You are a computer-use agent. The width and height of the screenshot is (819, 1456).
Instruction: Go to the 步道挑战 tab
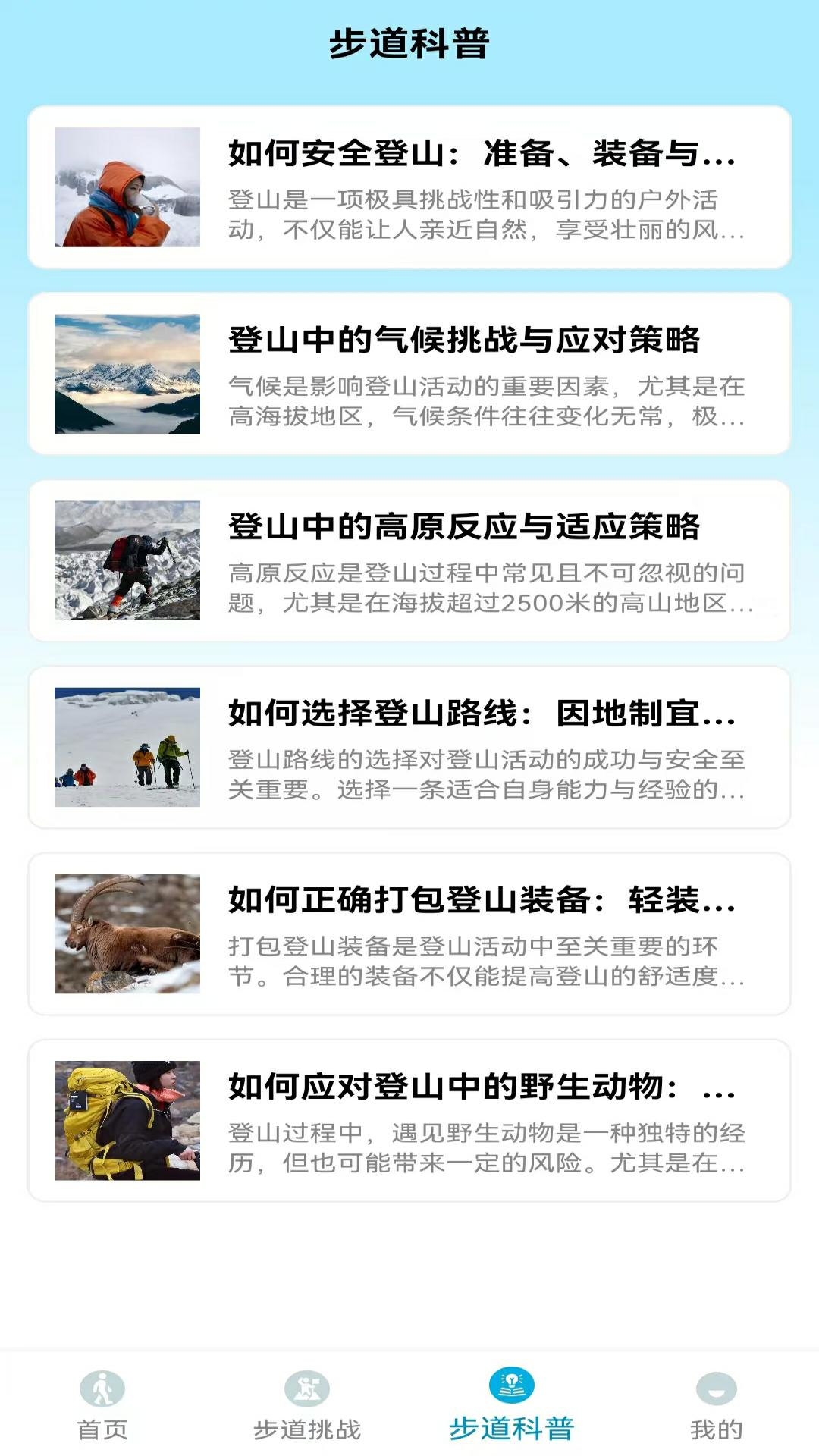click(307, 1404)
